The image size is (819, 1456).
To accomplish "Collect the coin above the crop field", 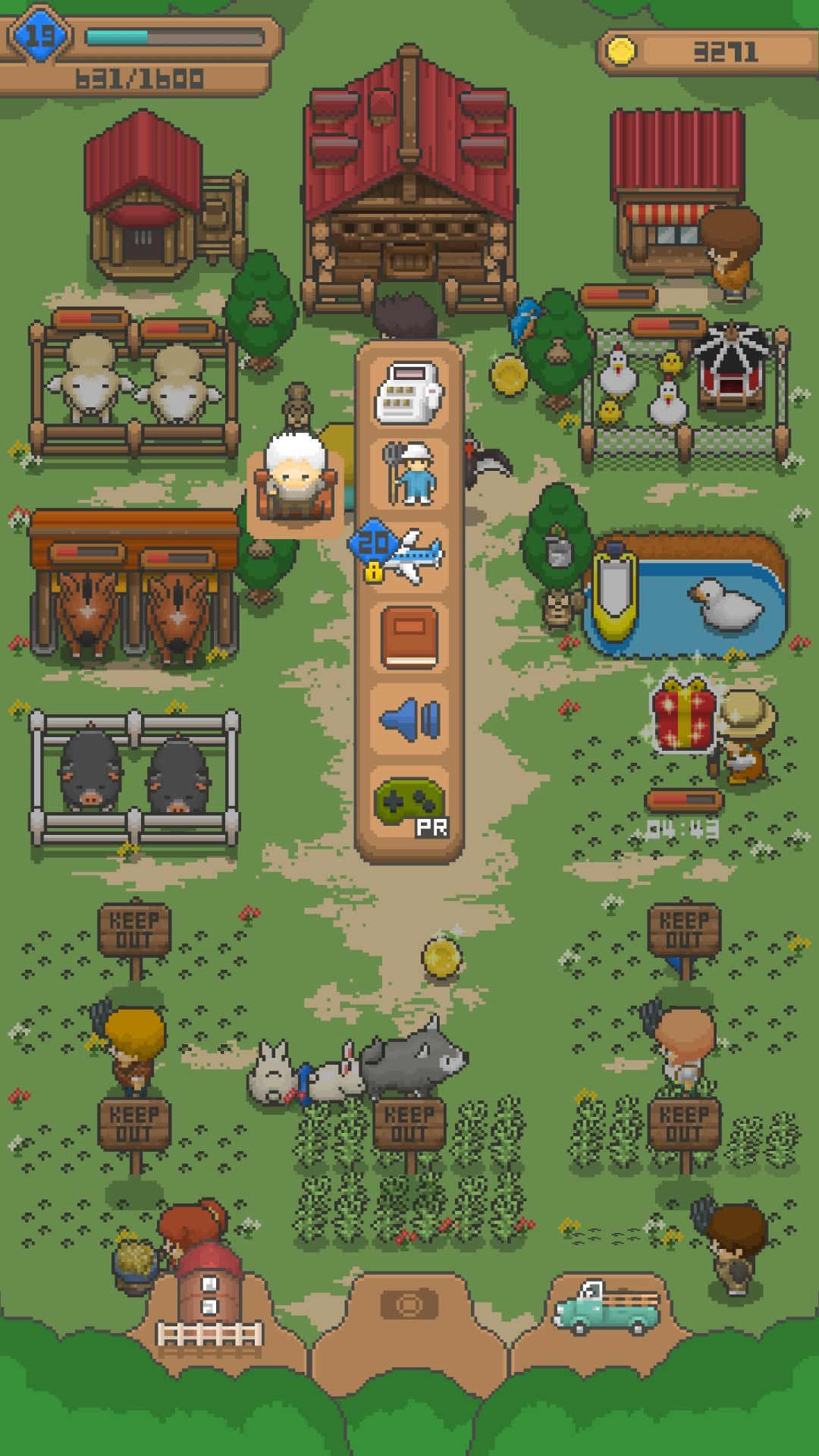I will point(440,957).
